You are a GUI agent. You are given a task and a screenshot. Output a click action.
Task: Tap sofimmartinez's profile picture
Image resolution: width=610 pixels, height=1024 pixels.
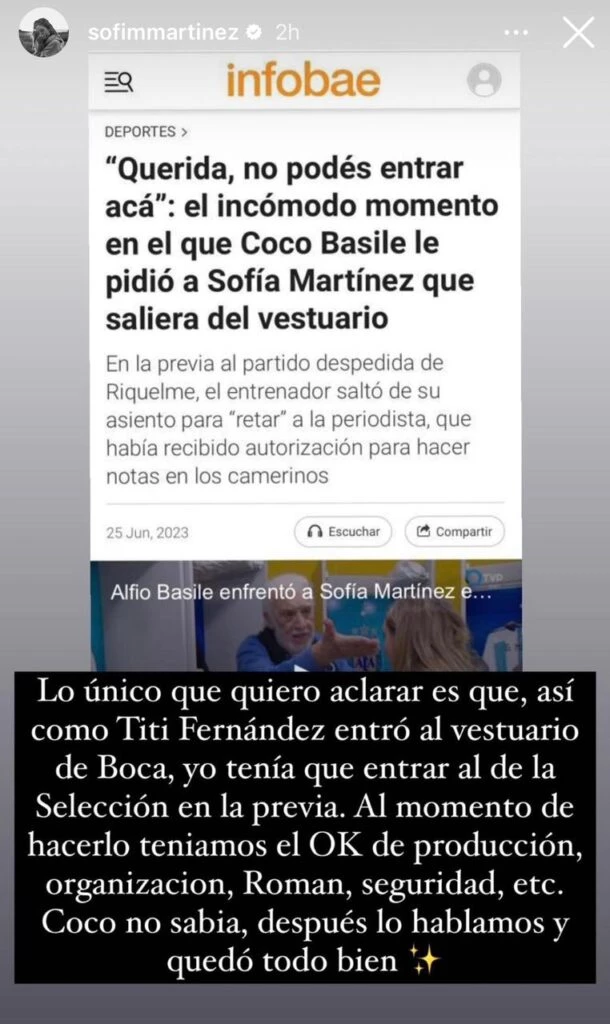click(44, 33)
